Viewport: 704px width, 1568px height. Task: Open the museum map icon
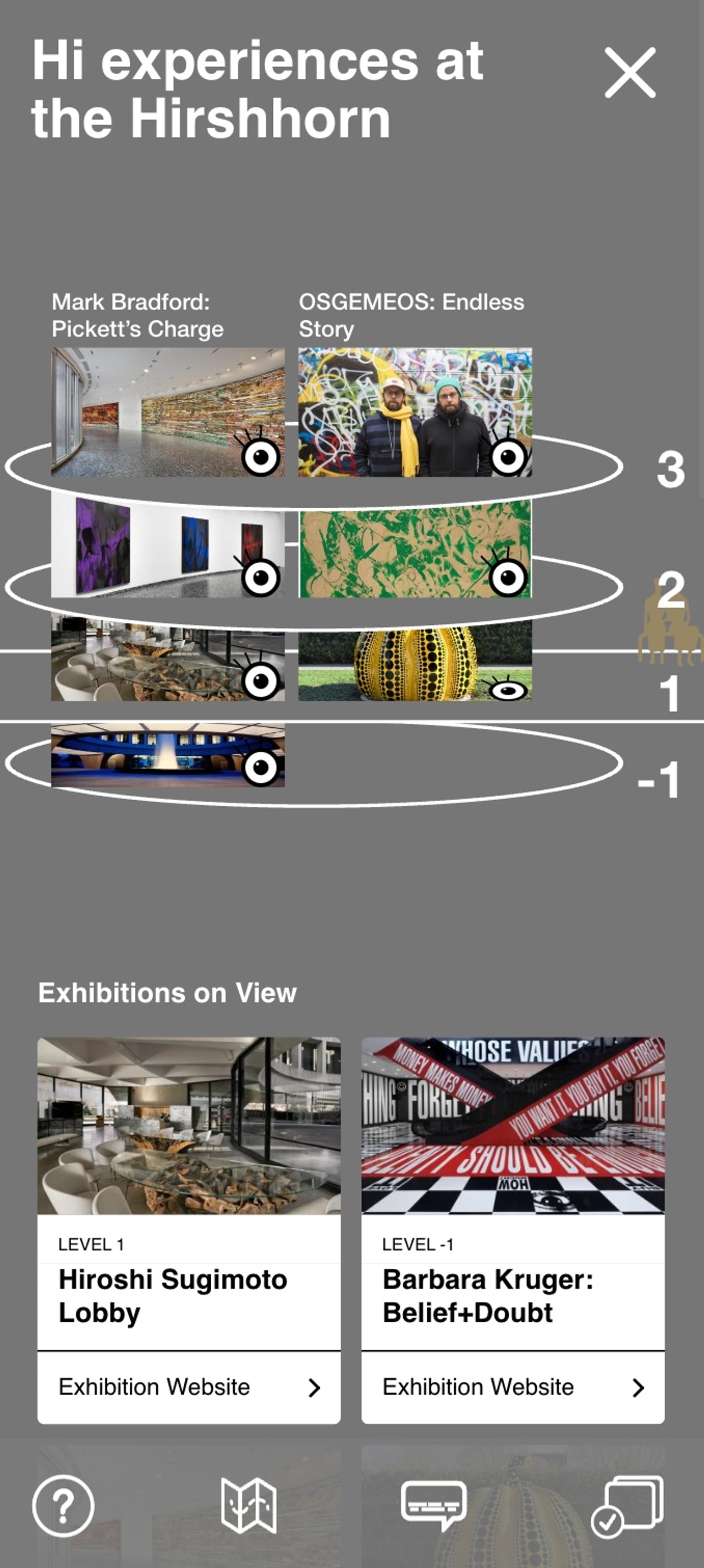point(248,1505)
